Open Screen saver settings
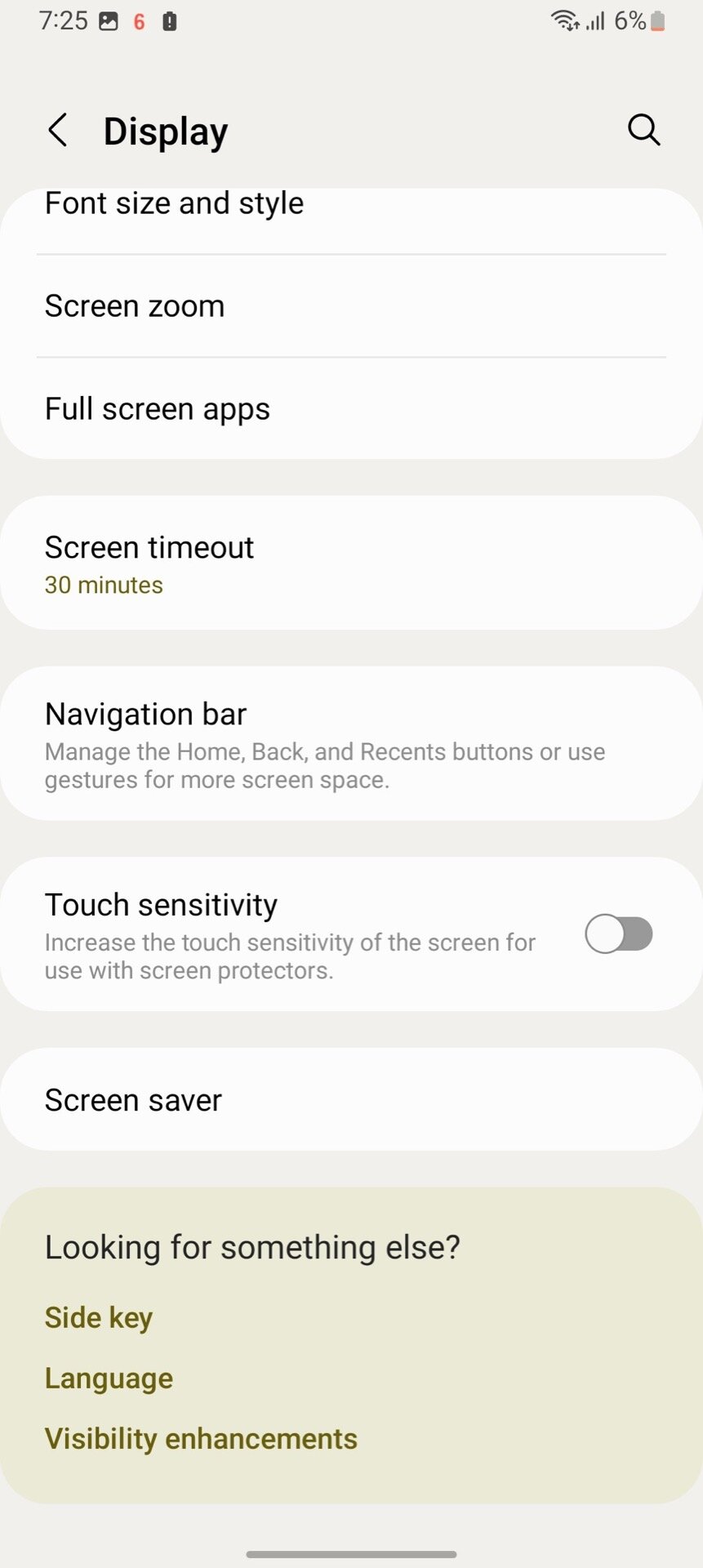This screenshot has height=1568, width=703. [351, 1099]
